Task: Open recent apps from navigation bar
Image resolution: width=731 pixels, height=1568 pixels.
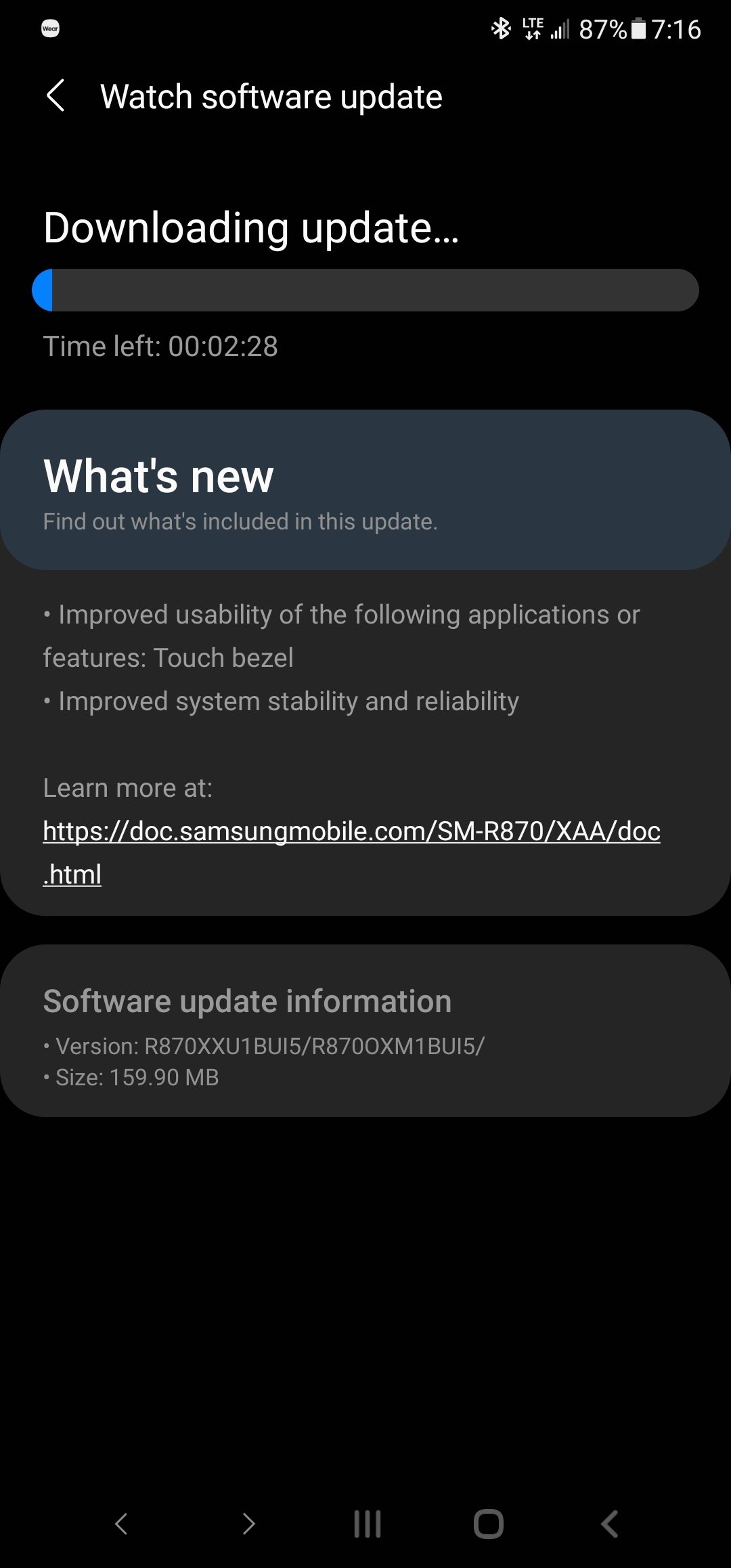Action: tap(368, 1524)
